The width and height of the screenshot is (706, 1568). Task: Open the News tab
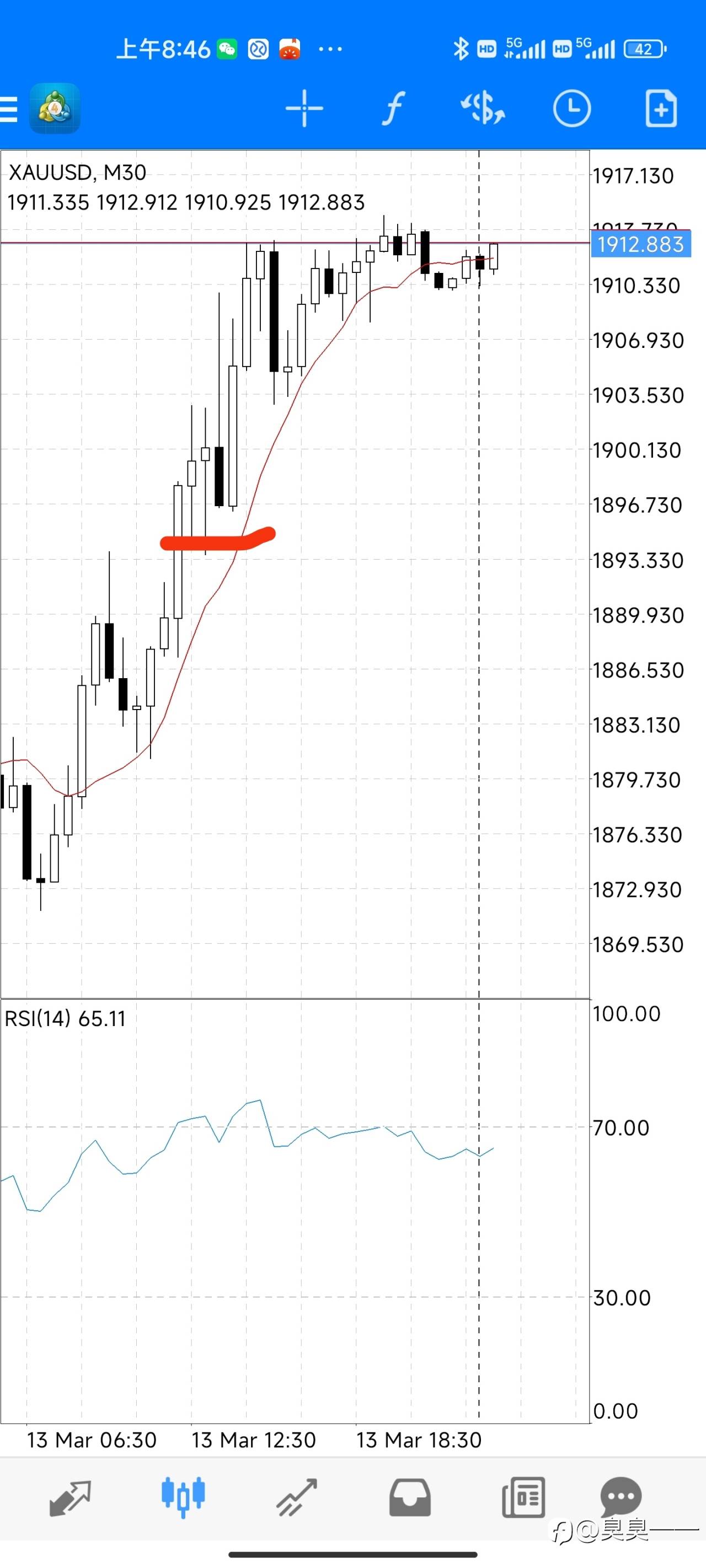point(523,1497)
